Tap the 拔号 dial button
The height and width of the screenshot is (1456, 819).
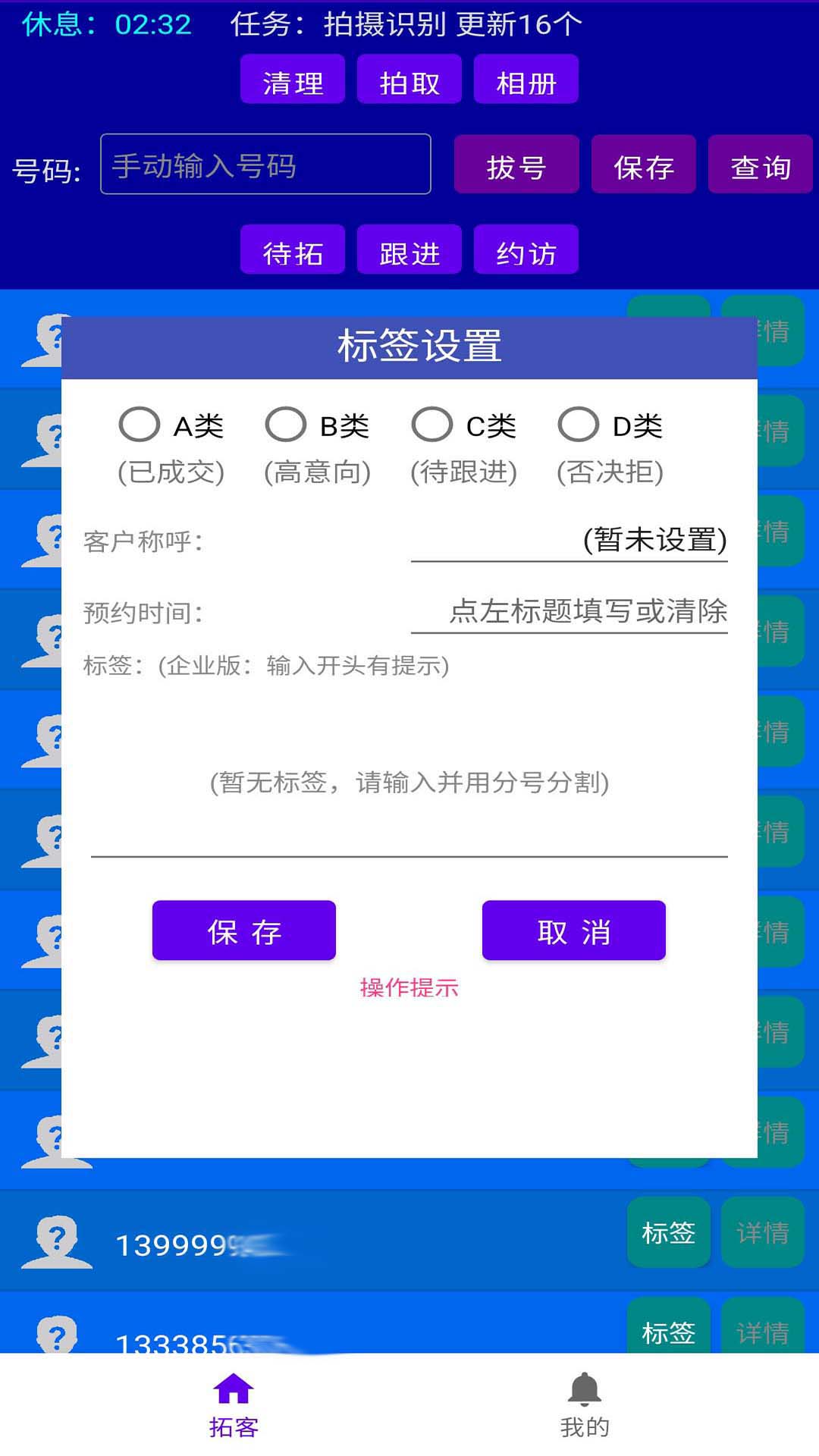click(x=516, y=165)
